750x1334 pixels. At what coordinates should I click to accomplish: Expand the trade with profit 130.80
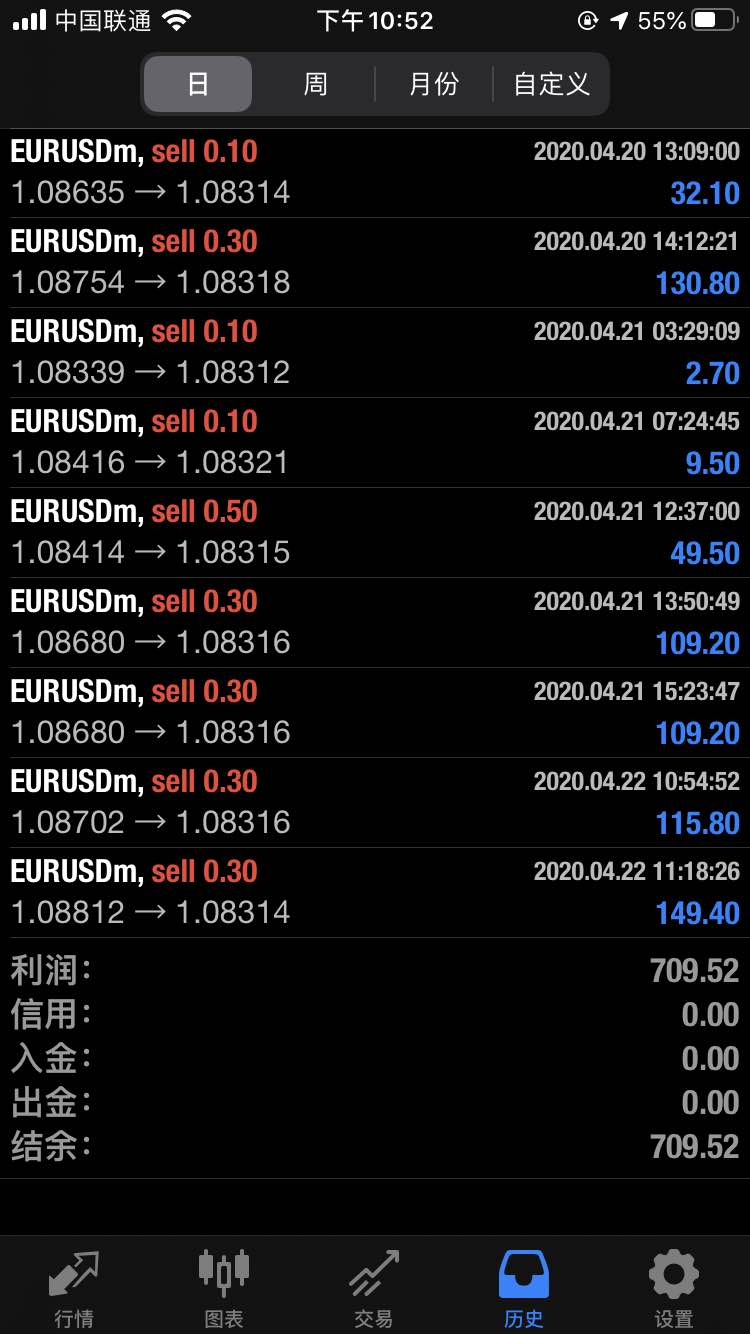click(x=375, y=263)
